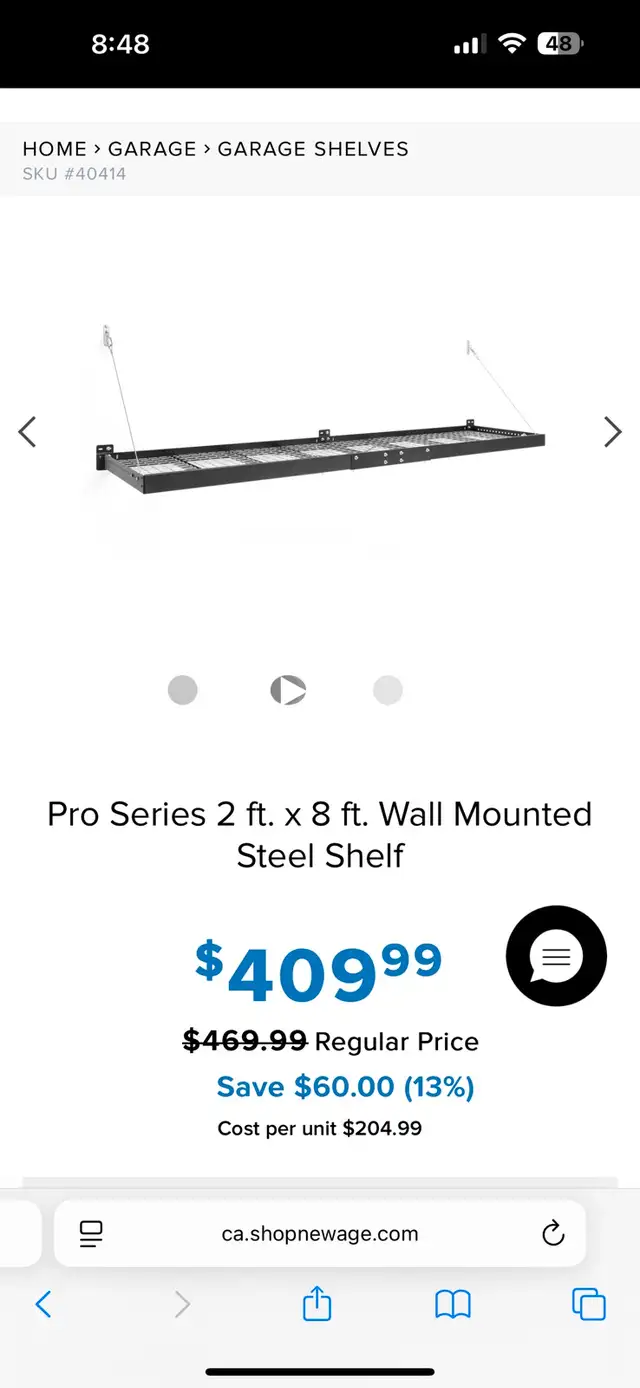Image resolution: width=640 pixels, height=1388 pixels.
Task: Play the product video from the indicator
Action: click(288, 690)
